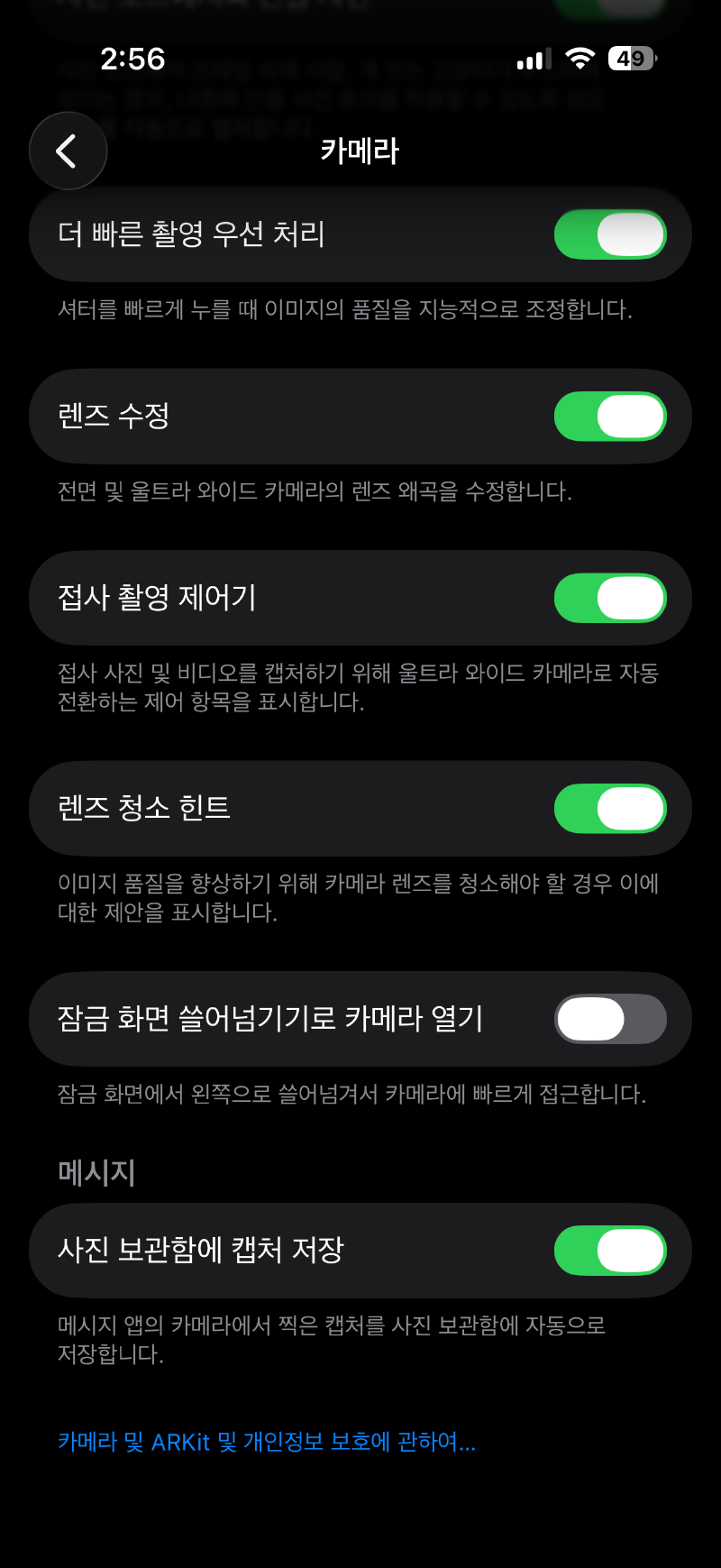Open 카메라 및 ARKit 및 개인정보 보호 link
Viewport: 721px width, 1568px height.
pos(267,1442)
